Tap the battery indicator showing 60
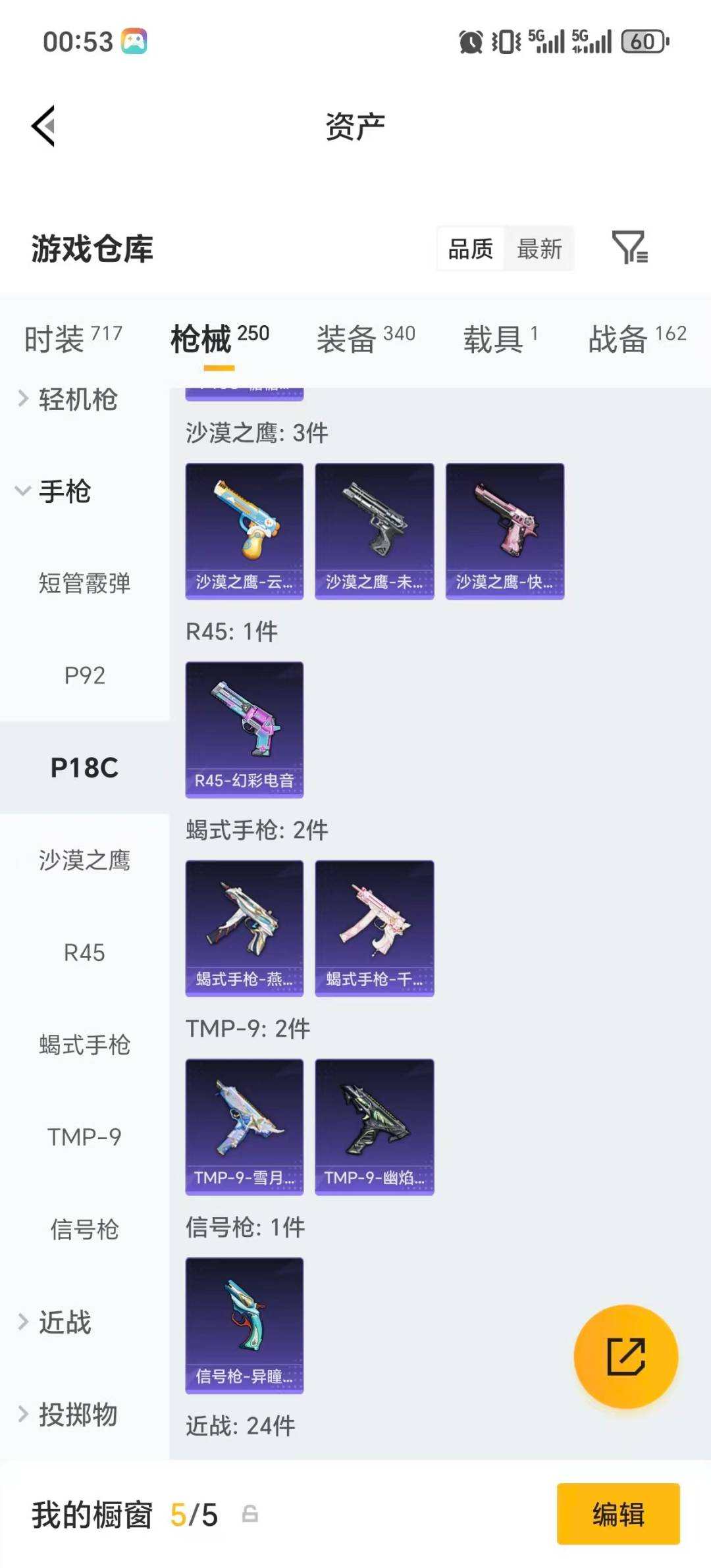 pyautogui.click(x=643, y=42)
